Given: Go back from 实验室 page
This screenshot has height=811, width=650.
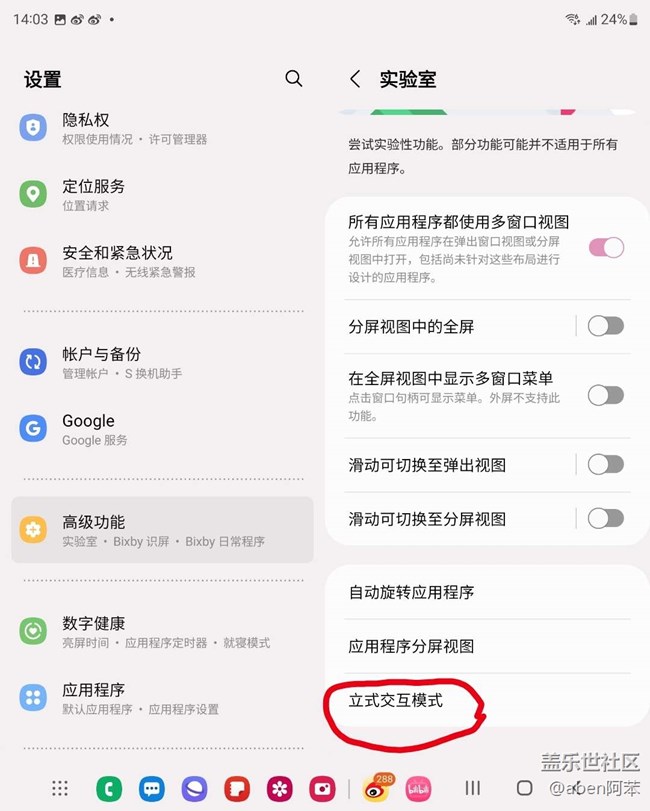Looking at the screenshot, I should (x=355, y=79).
